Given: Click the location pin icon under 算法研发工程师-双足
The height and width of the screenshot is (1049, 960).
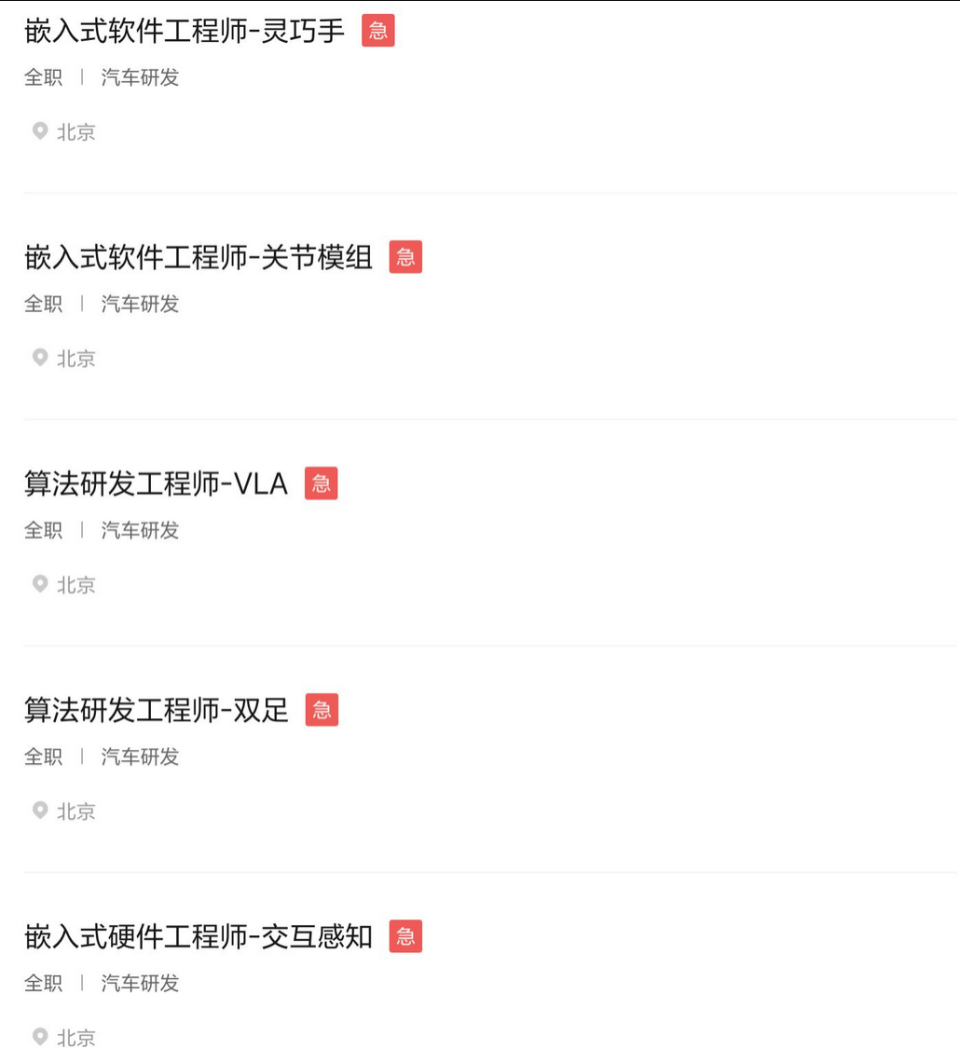Looking at the screenshot, I should 39,812.
